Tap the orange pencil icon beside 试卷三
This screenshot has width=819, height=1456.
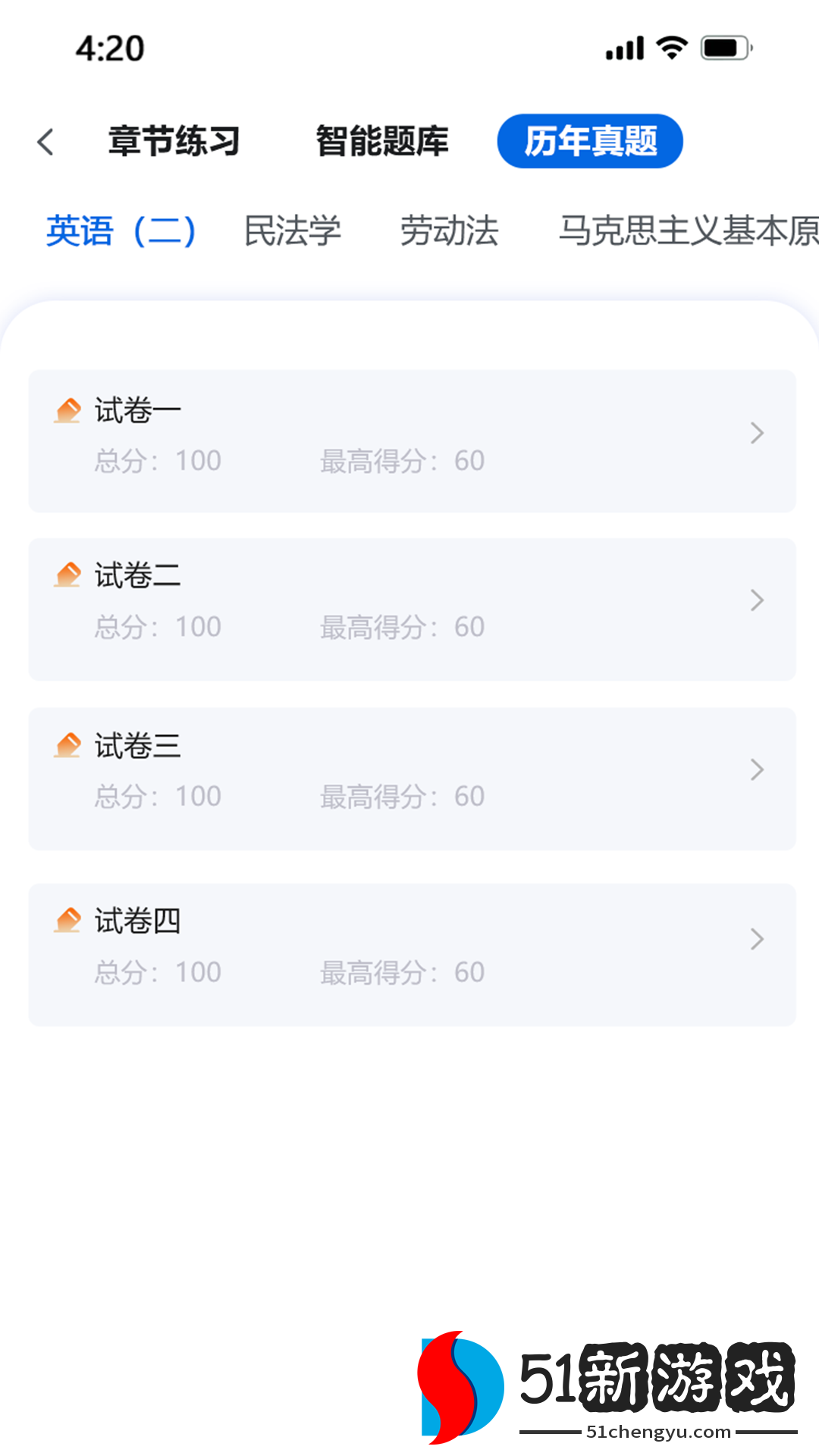click(69, 745)
